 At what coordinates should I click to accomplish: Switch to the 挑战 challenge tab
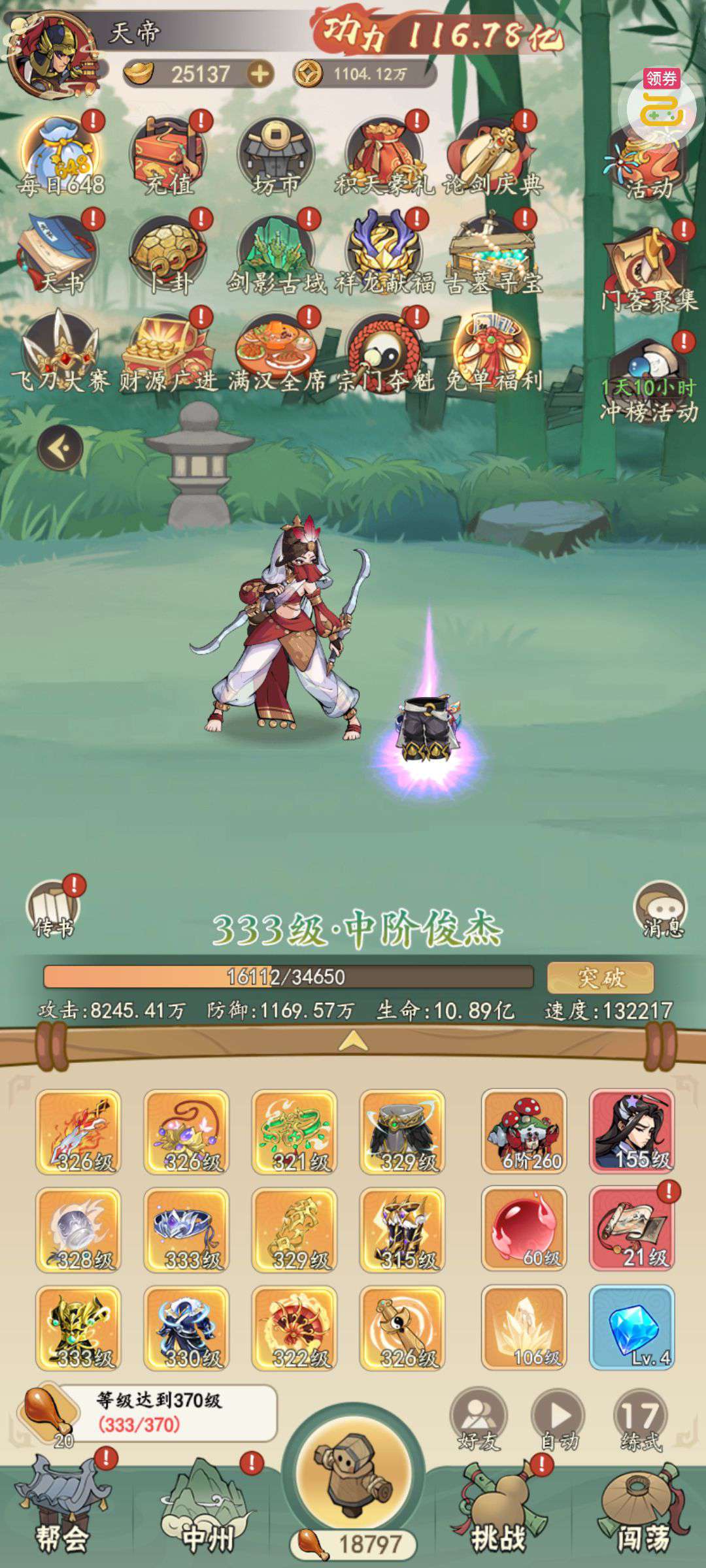(x=499, y=1512)
